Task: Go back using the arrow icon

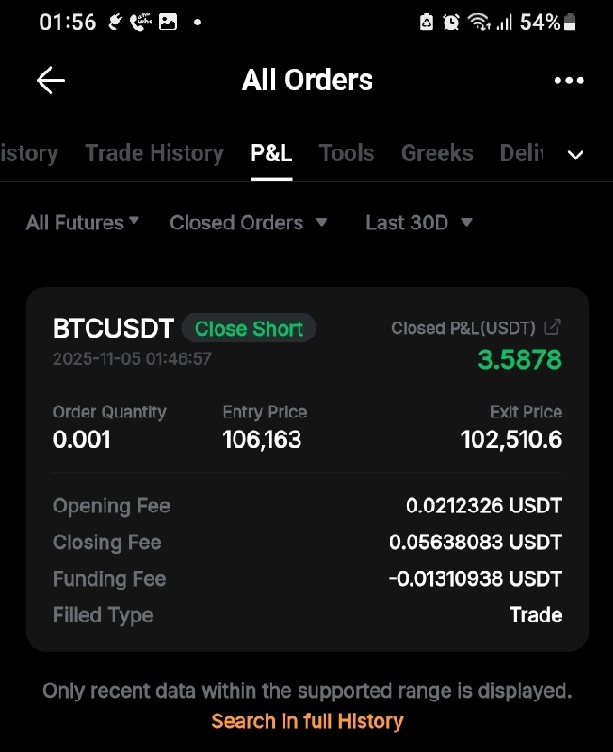Action: [x=50, y=81]
